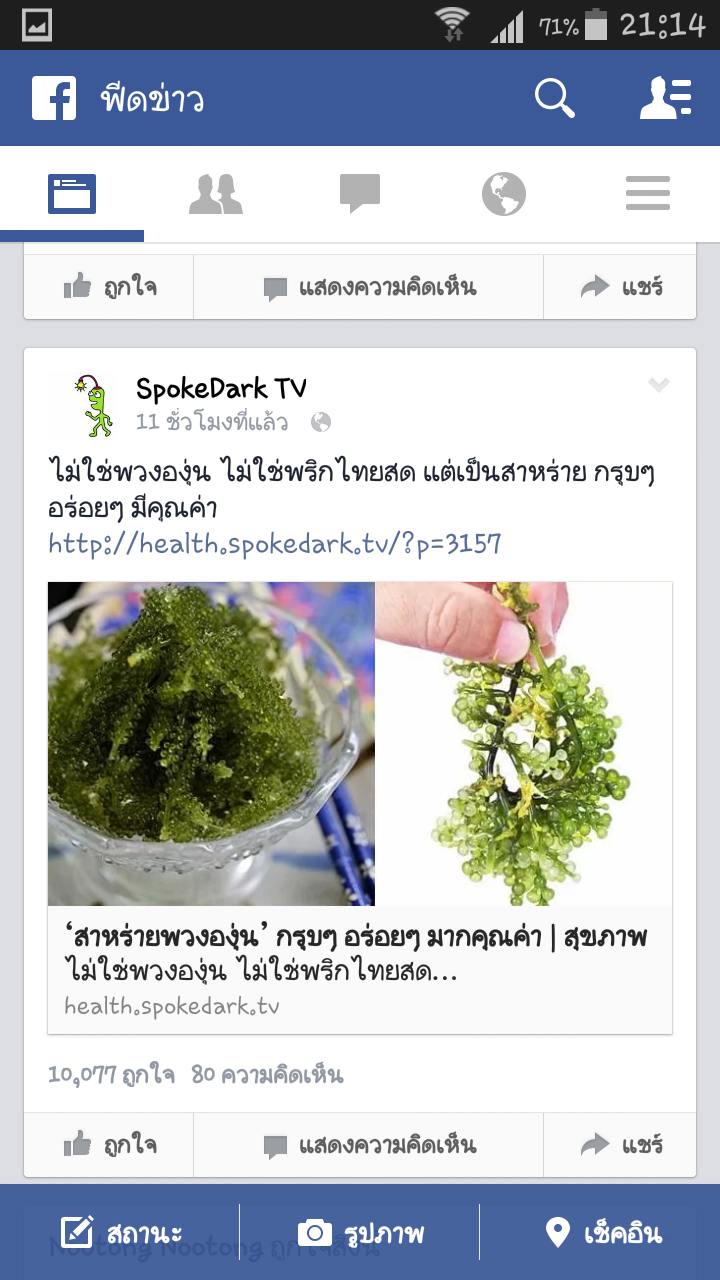Tap the ถูกใจ button on the topmost post
The width and height of the screenshot is (720, 1280).
[109, 288]
